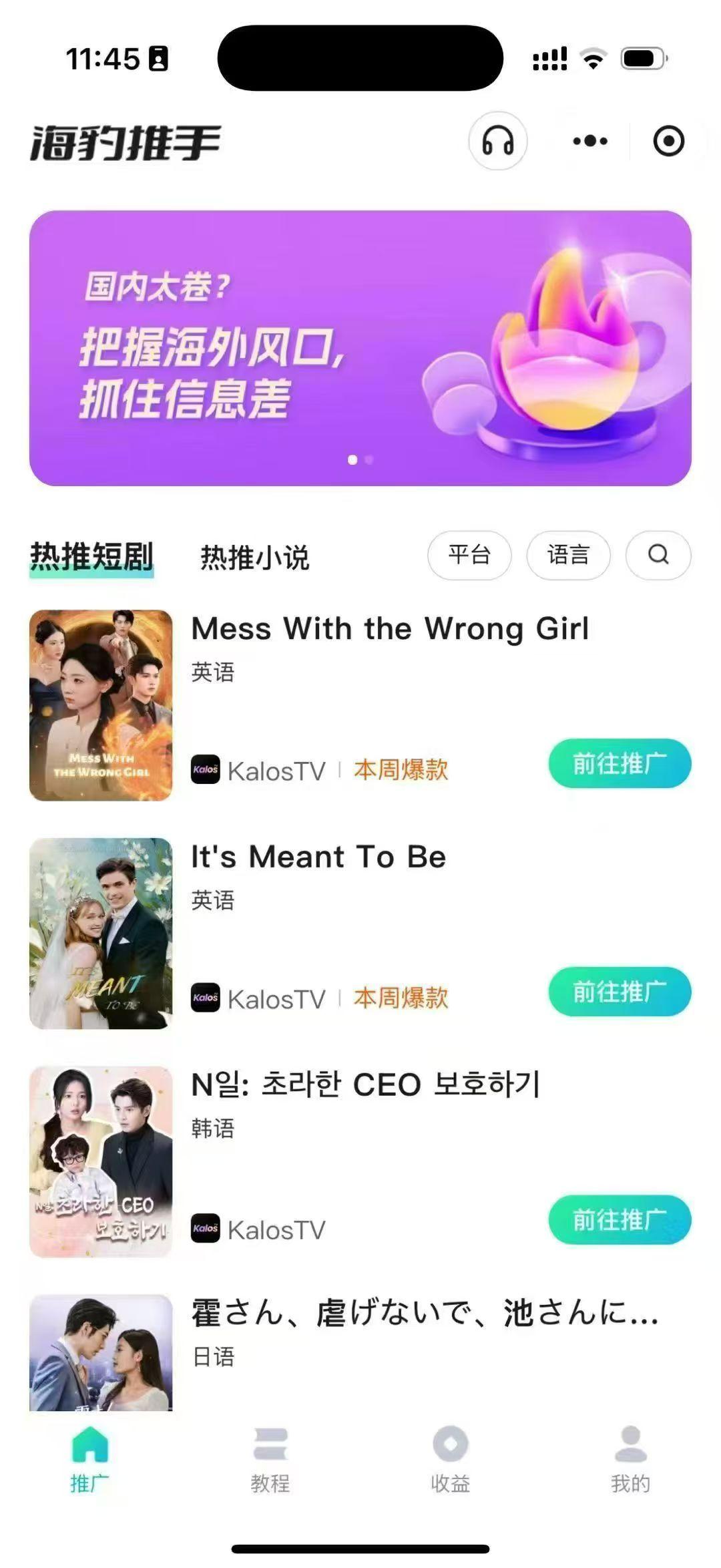The height and width of the screenshot is (1568, 721).
Task: Open the mini program overflow menu
Action: pyautogui.click(x=590, y=141)
